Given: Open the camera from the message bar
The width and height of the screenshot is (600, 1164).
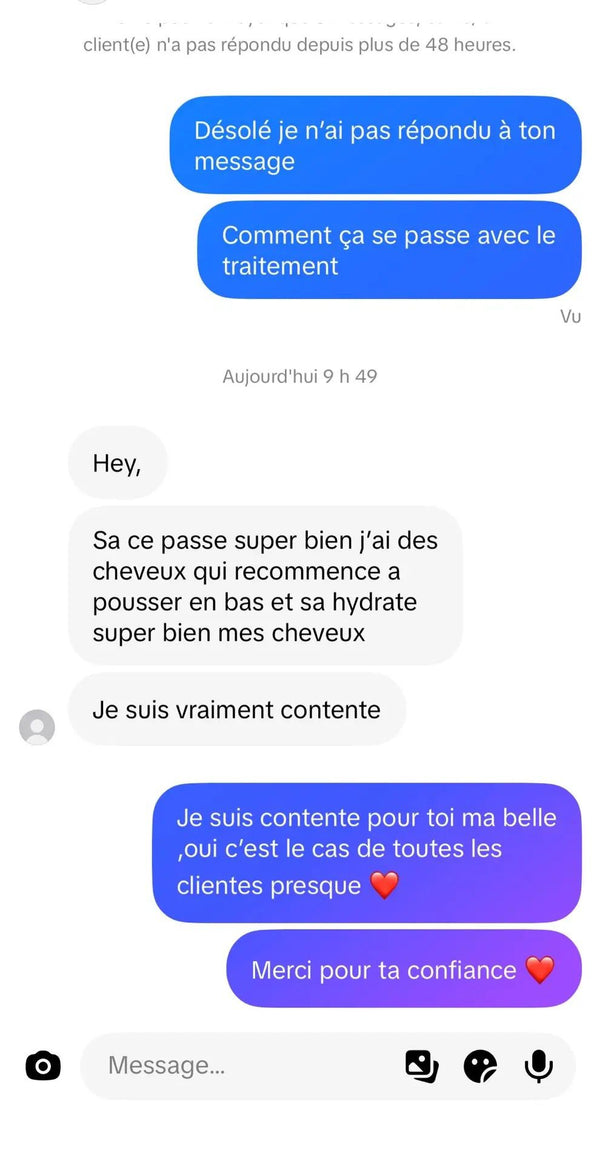Looking at the screenshot, I should [43, 1067].
